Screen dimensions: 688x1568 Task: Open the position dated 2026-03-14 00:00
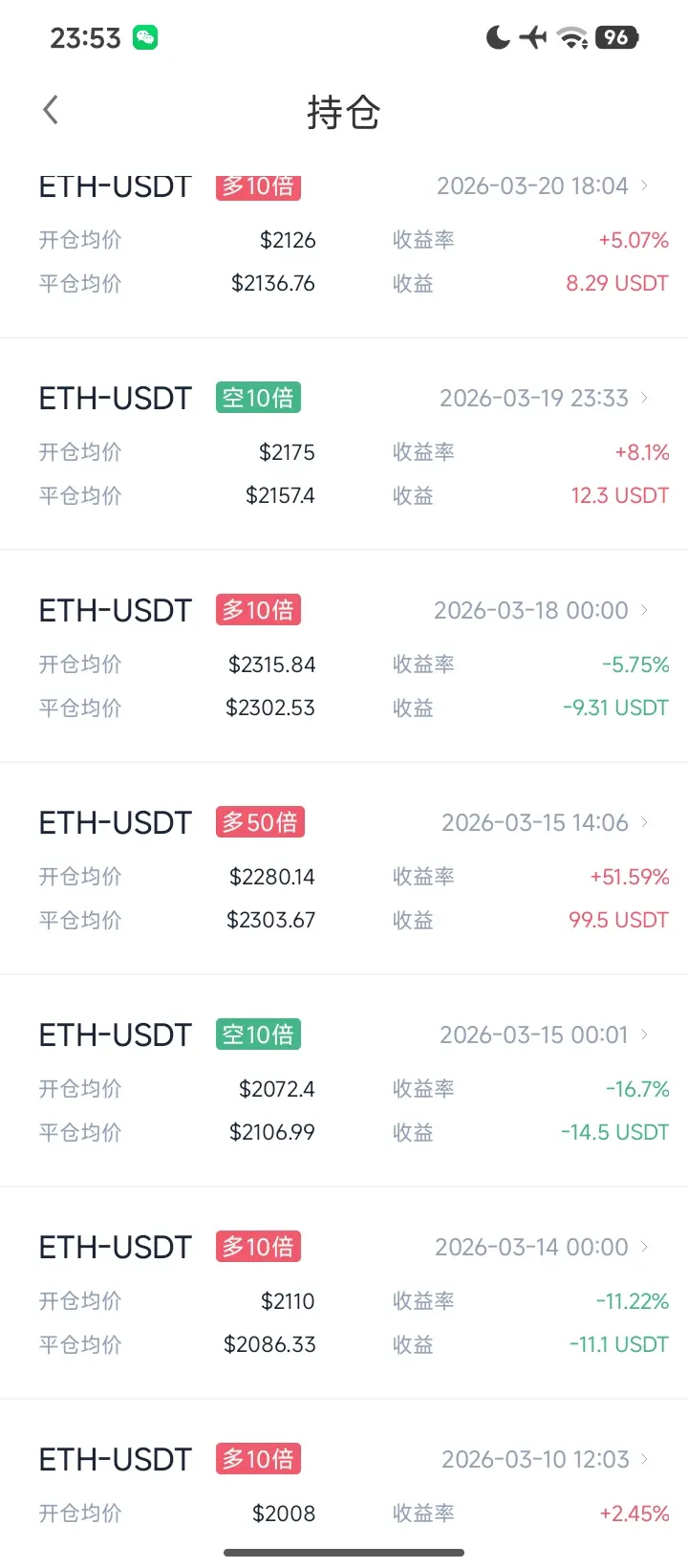[541, 1248]
